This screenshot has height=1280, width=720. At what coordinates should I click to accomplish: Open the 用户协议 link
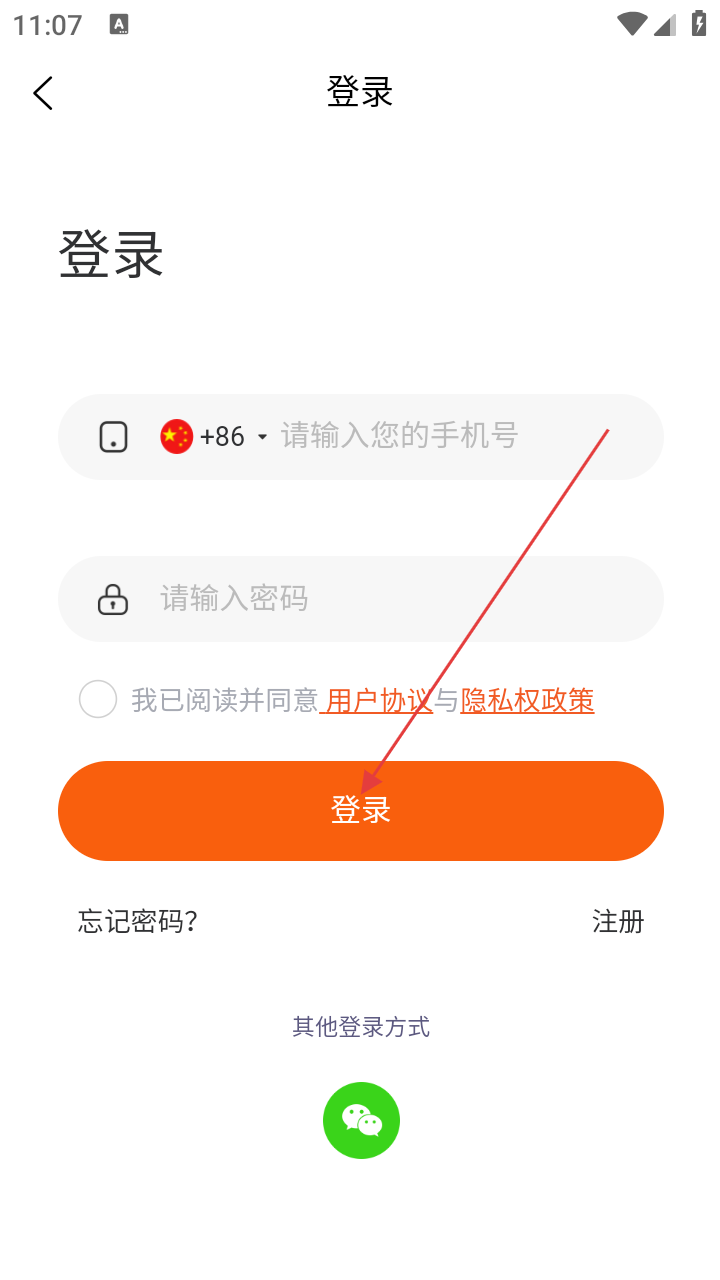379,701
